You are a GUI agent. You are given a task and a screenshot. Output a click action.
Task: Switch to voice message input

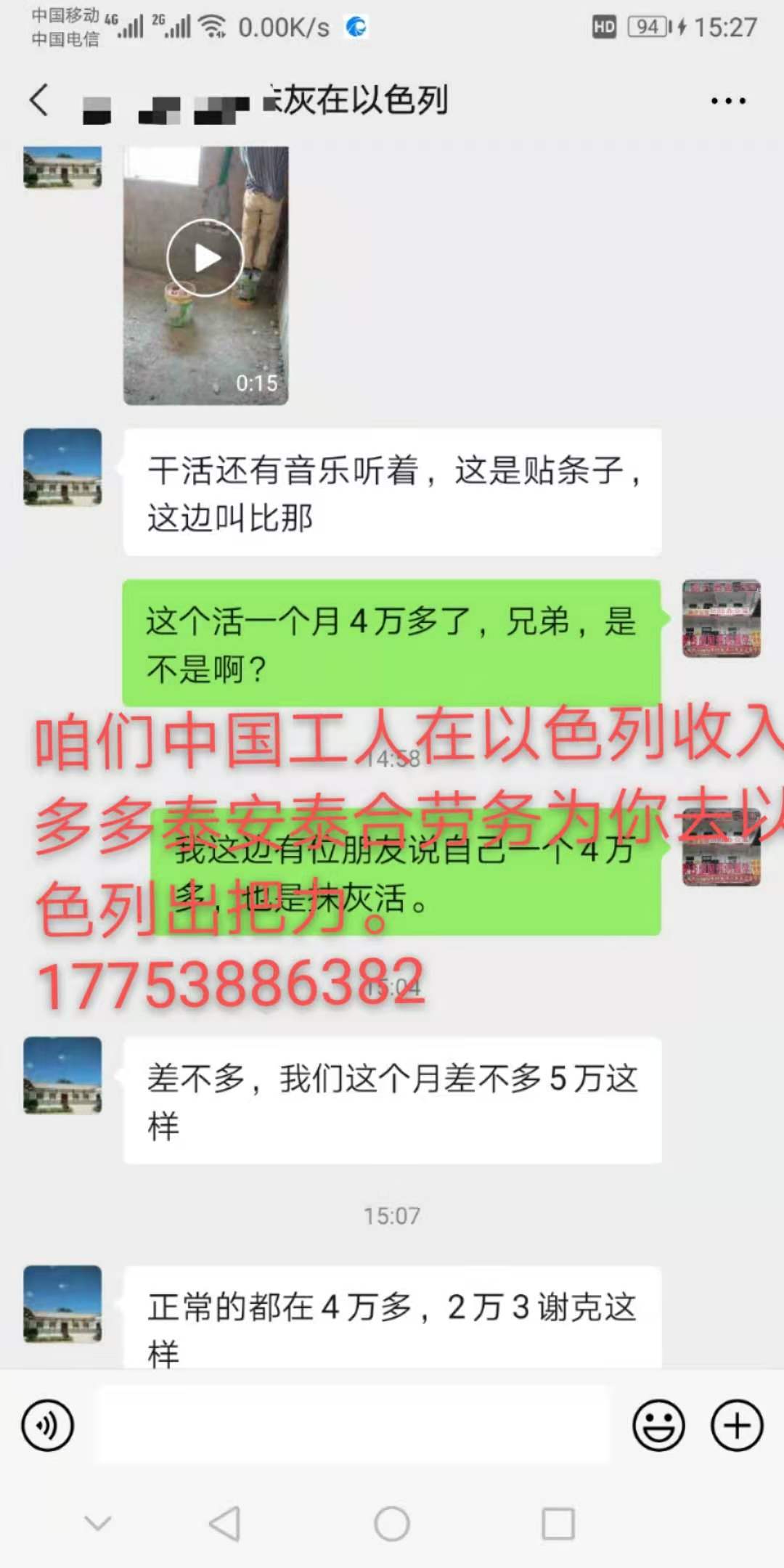click(x=48, y=1426)
